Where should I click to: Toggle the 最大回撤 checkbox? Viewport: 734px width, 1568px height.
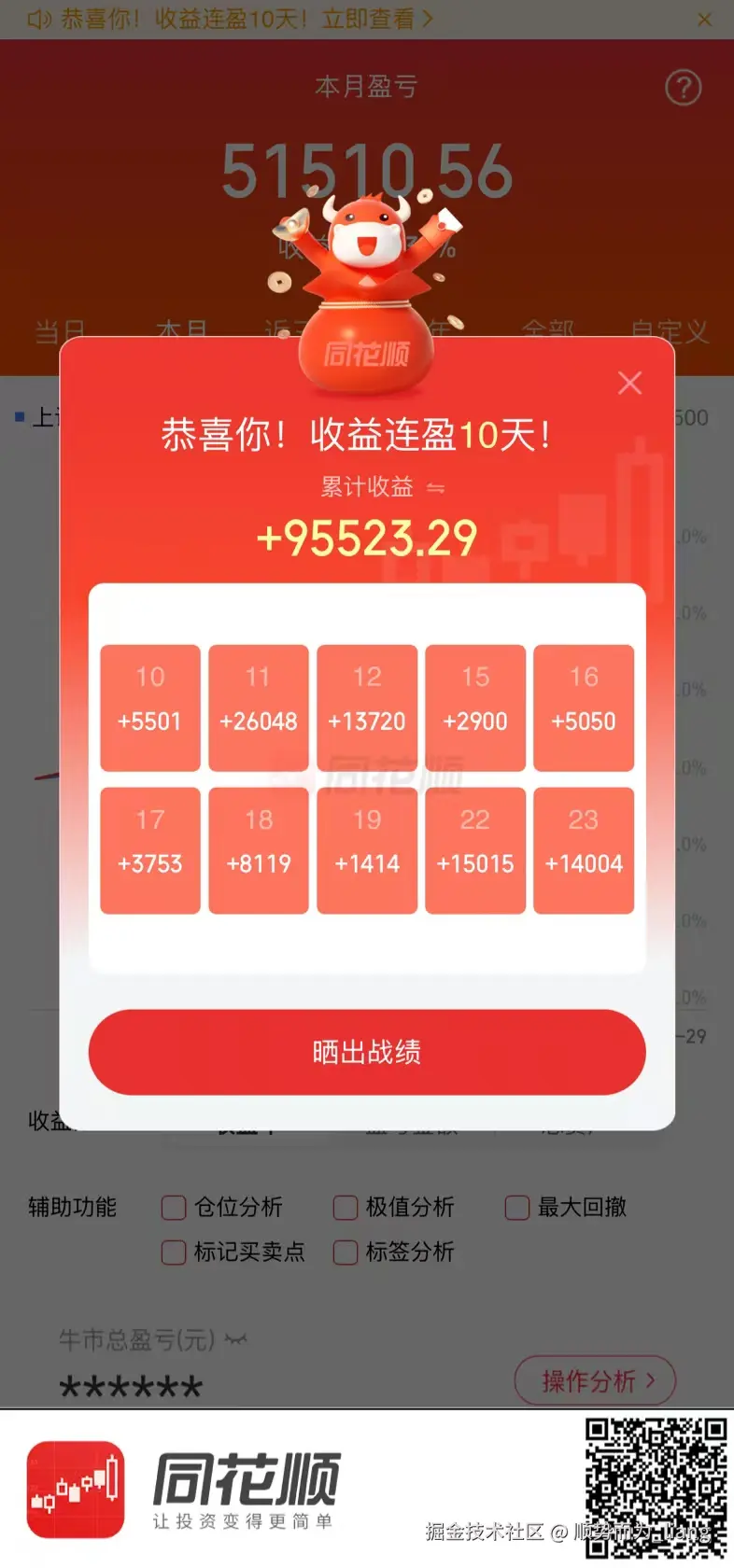[516, 1208]
